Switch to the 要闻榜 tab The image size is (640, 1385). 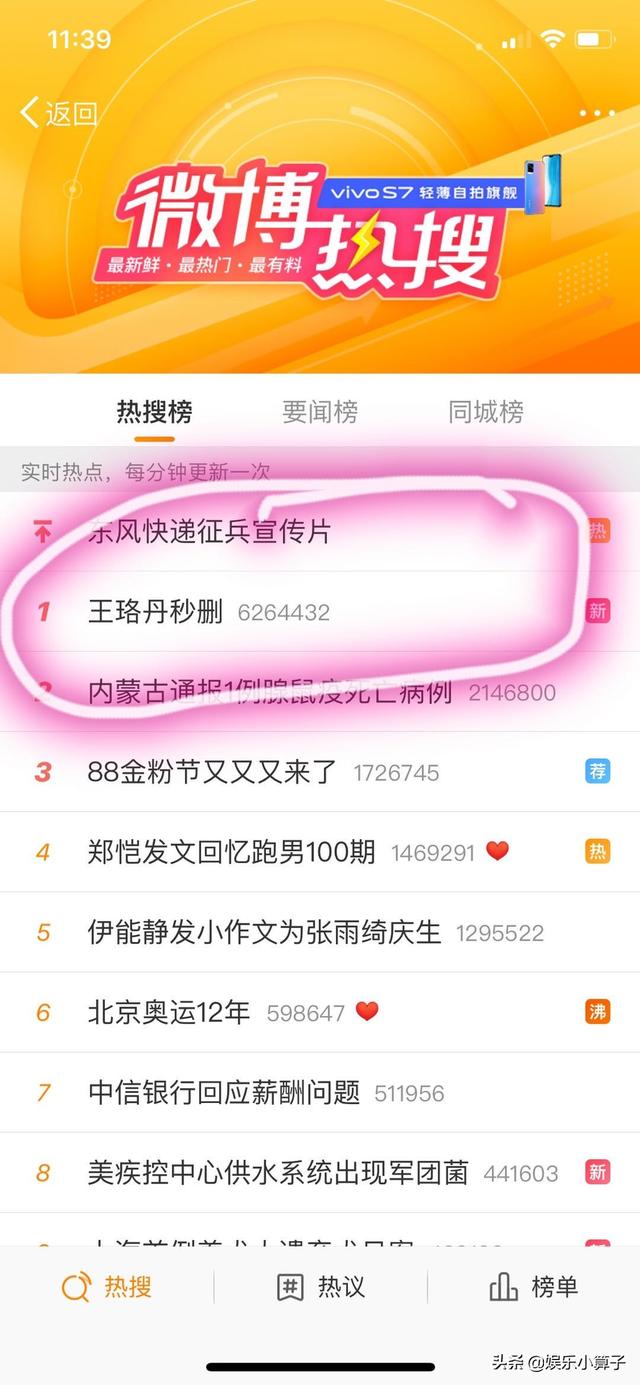tap(319, 411)
